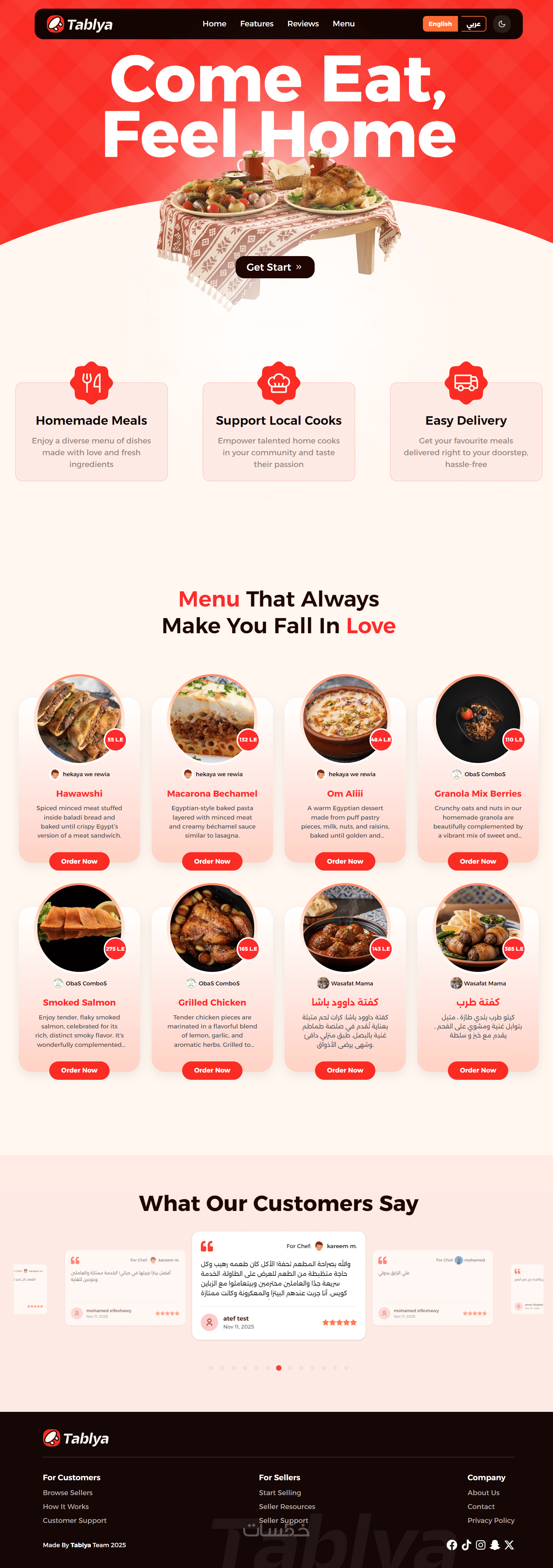Open the TikTok profile icon
The width and height of the screenshot is (553, 1568).
point(466,1545)
